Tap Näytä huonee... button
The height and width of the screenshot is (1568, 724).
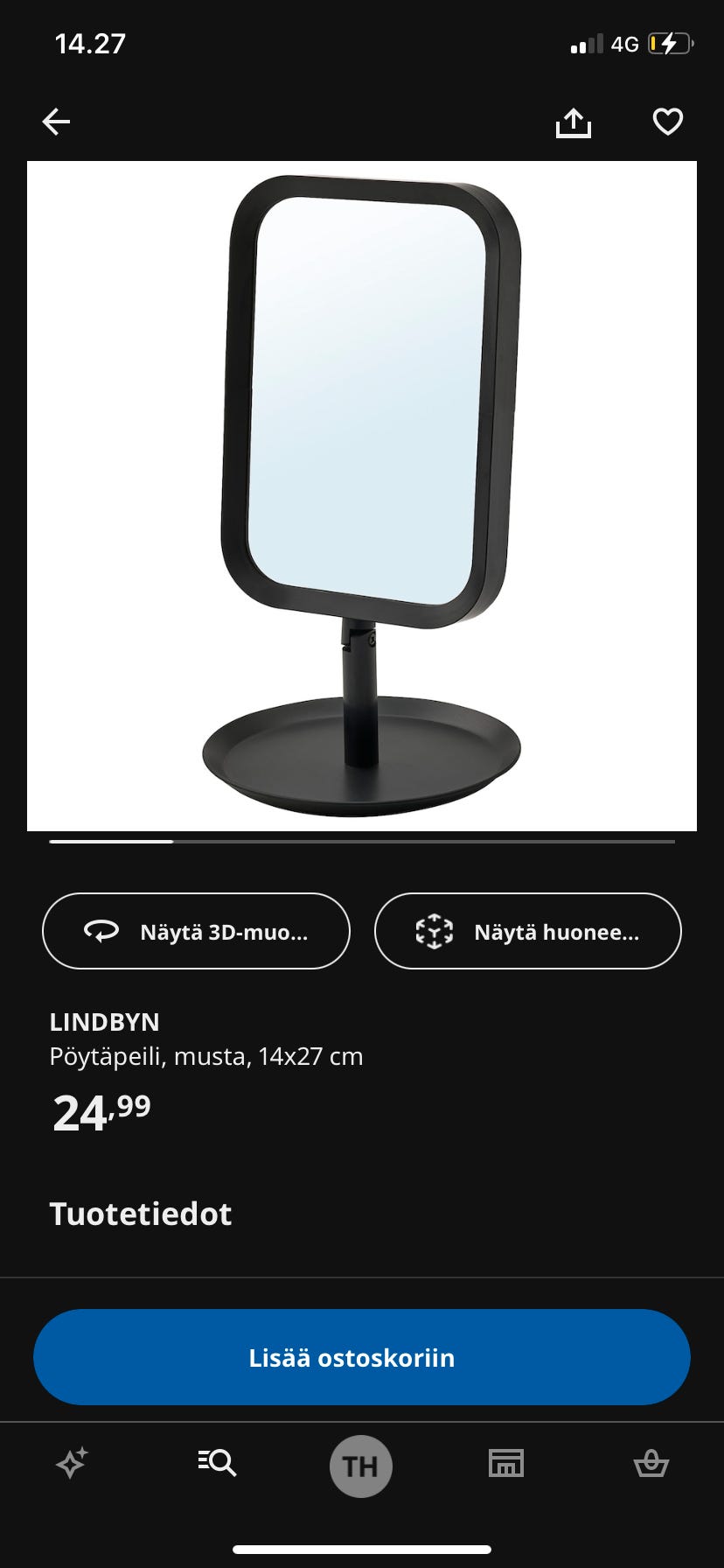click(x=527, y=931)
